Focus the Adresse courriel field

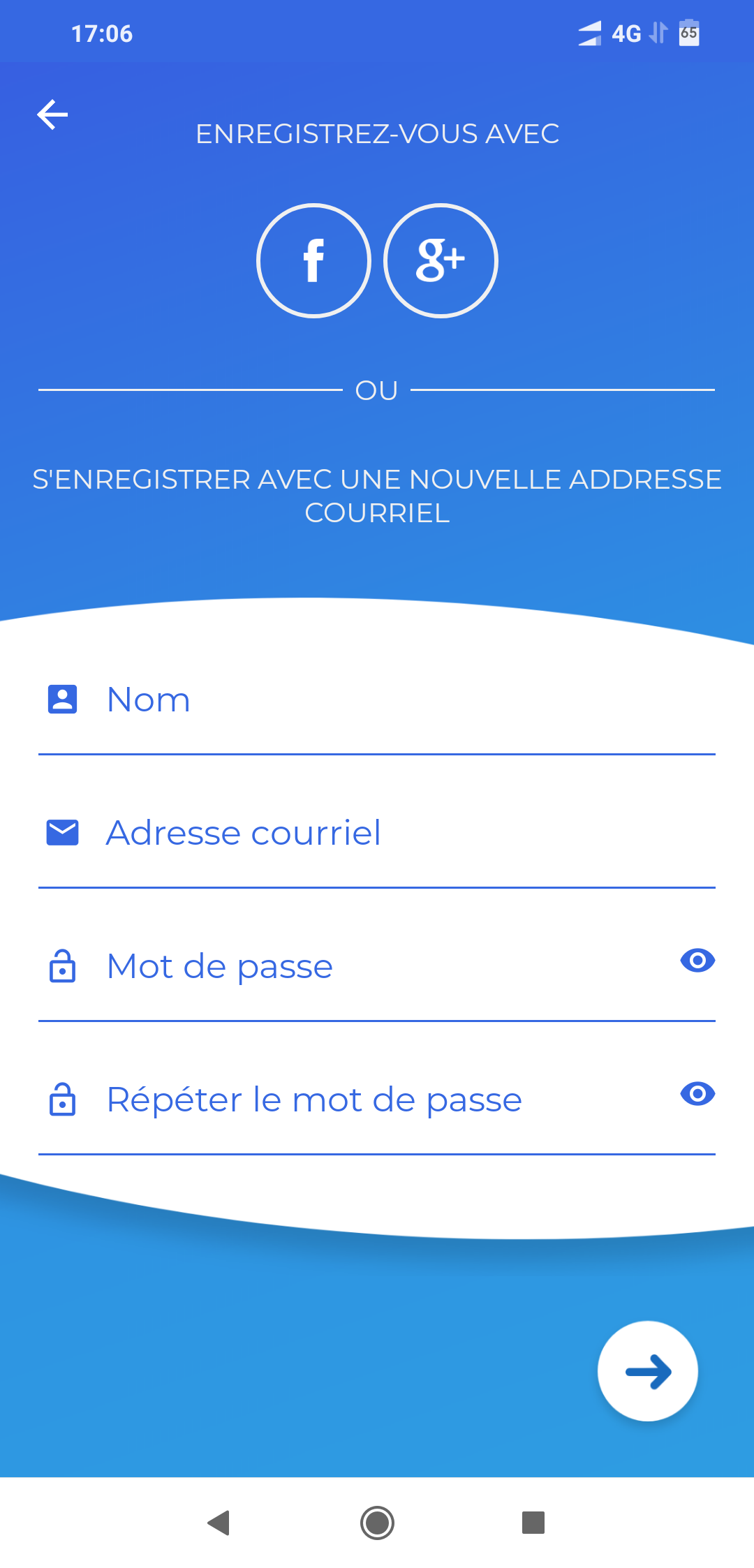377,834
